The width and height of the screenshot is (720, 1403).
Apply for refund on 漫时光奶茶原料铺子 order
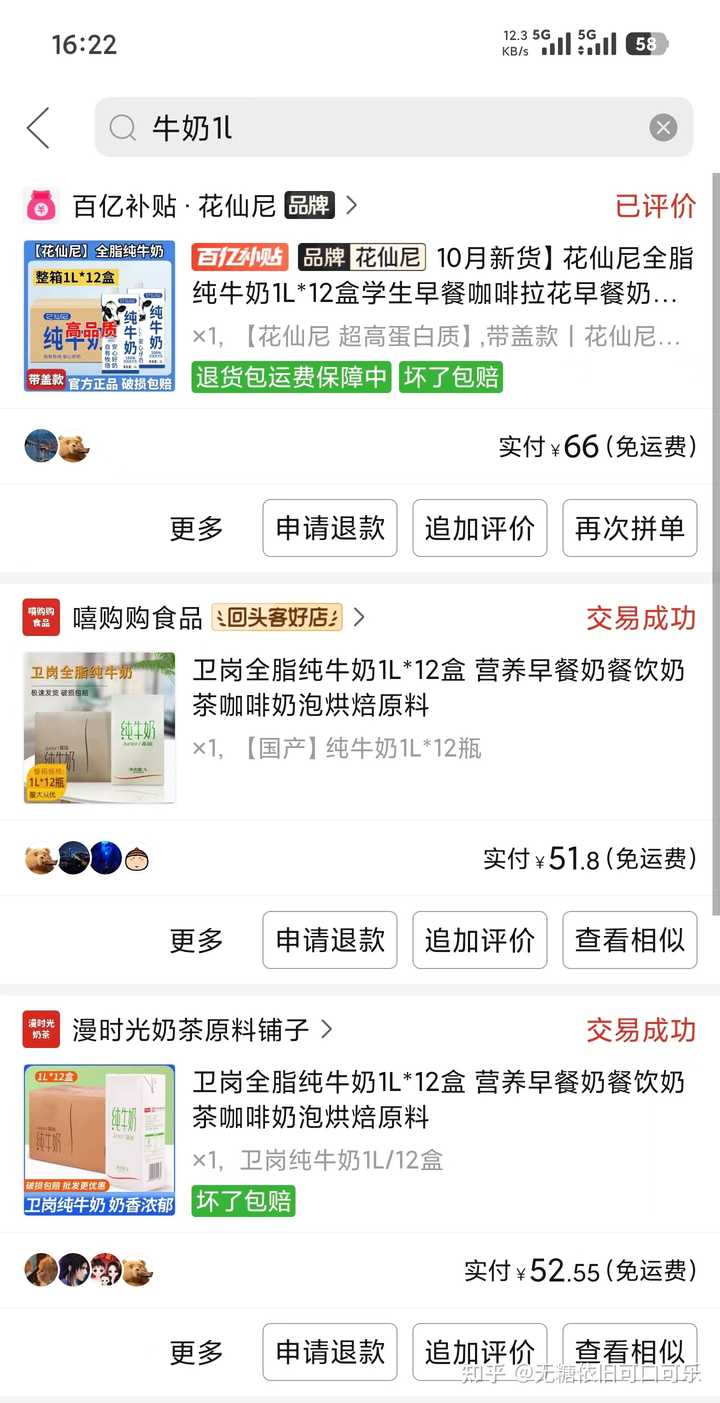point(330,1352)
